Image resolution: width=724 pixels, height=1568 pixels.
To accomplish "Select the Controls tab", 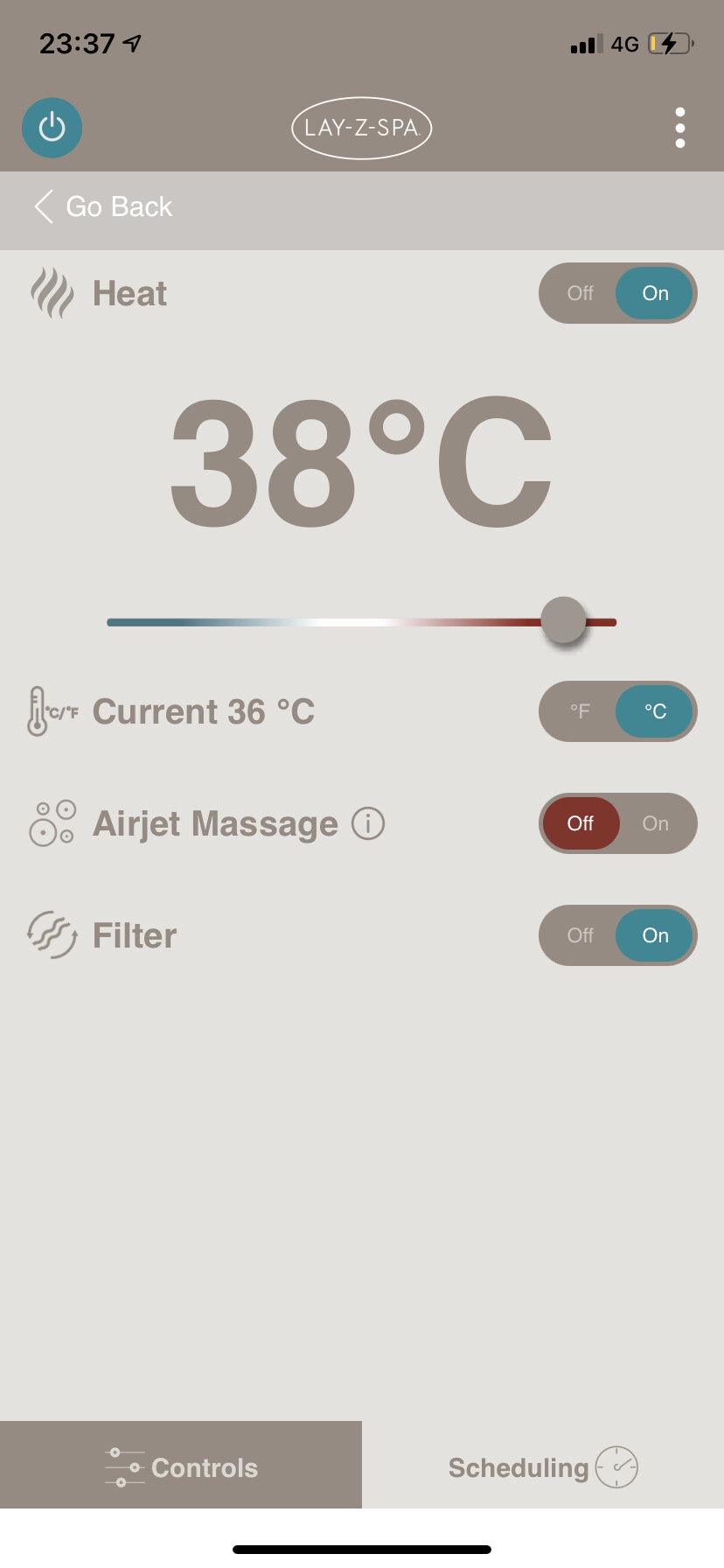I will [181, 1467].
